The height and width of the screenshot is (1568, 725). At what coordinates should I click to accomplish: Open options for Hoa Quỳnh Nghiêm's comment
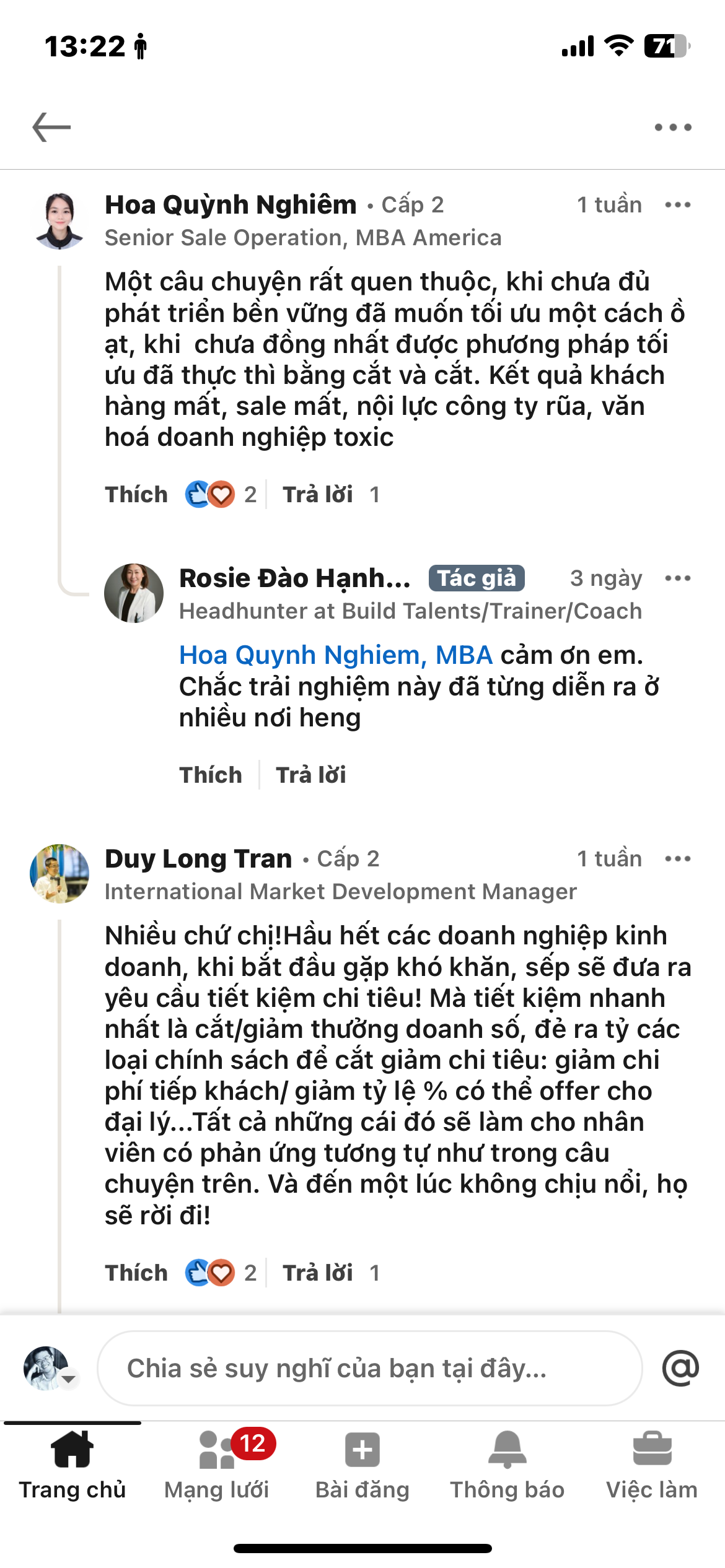click(677, 205)
